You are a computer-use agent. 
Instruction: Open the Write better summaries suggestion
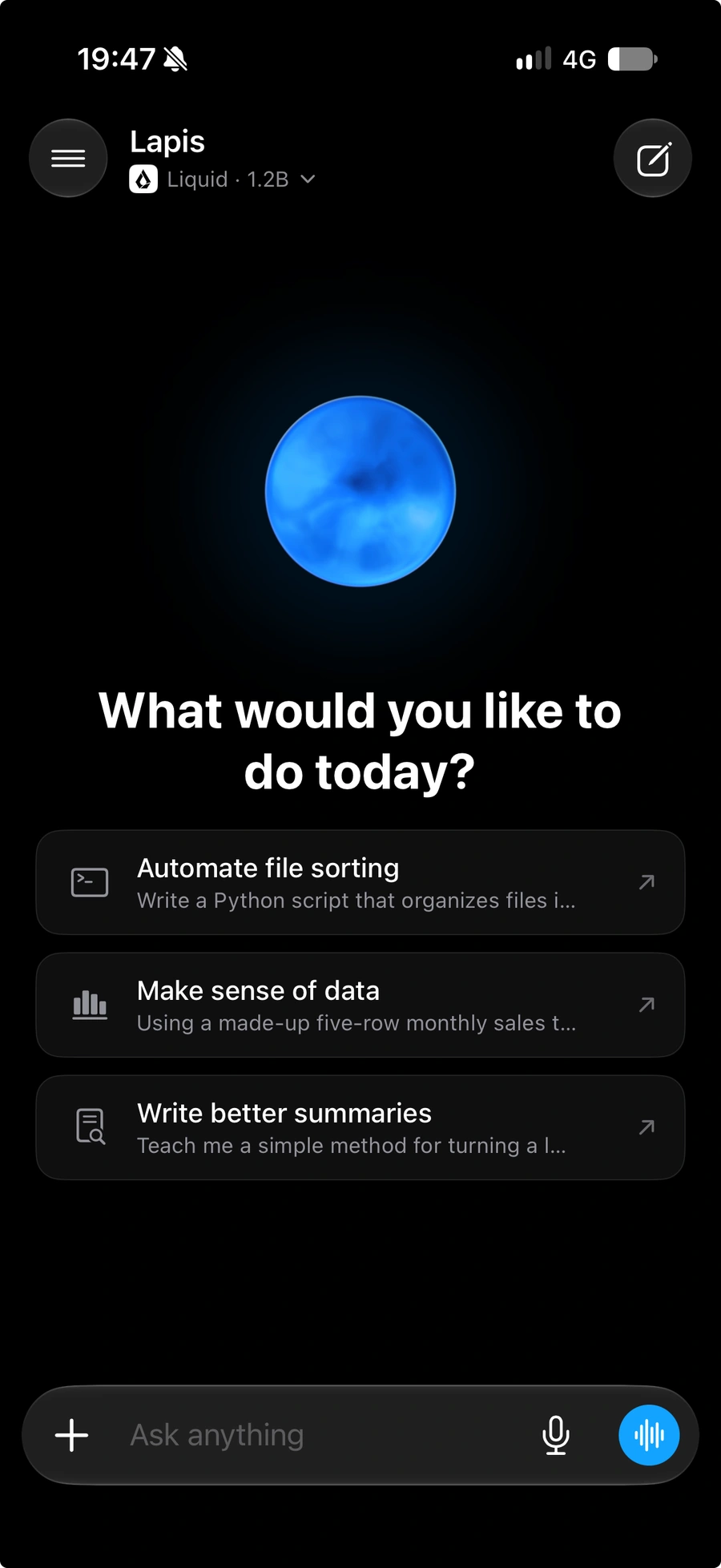pyautogui.click(x=360, y=1127)
